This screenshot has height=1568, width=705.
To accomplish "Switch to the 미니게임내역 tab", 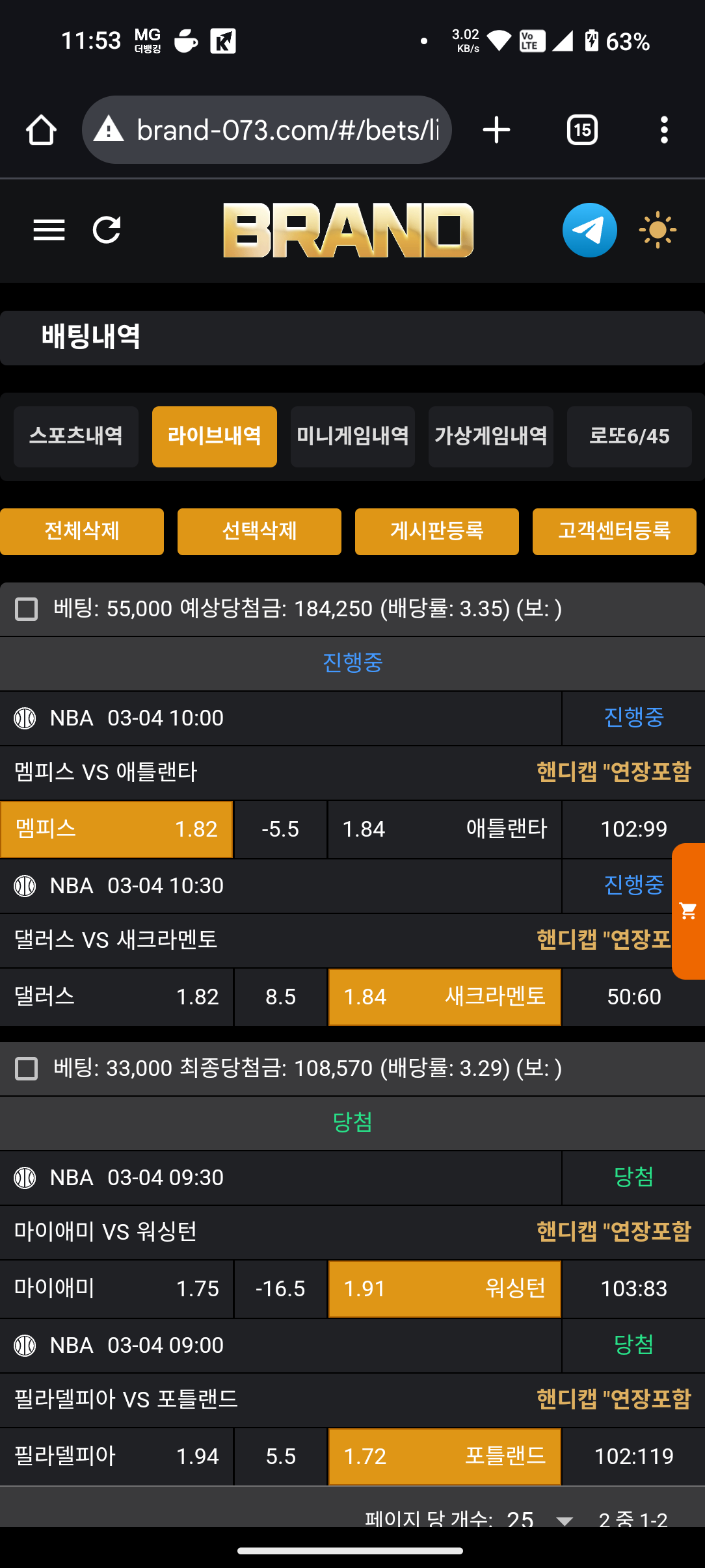I will tap(352, 436).
